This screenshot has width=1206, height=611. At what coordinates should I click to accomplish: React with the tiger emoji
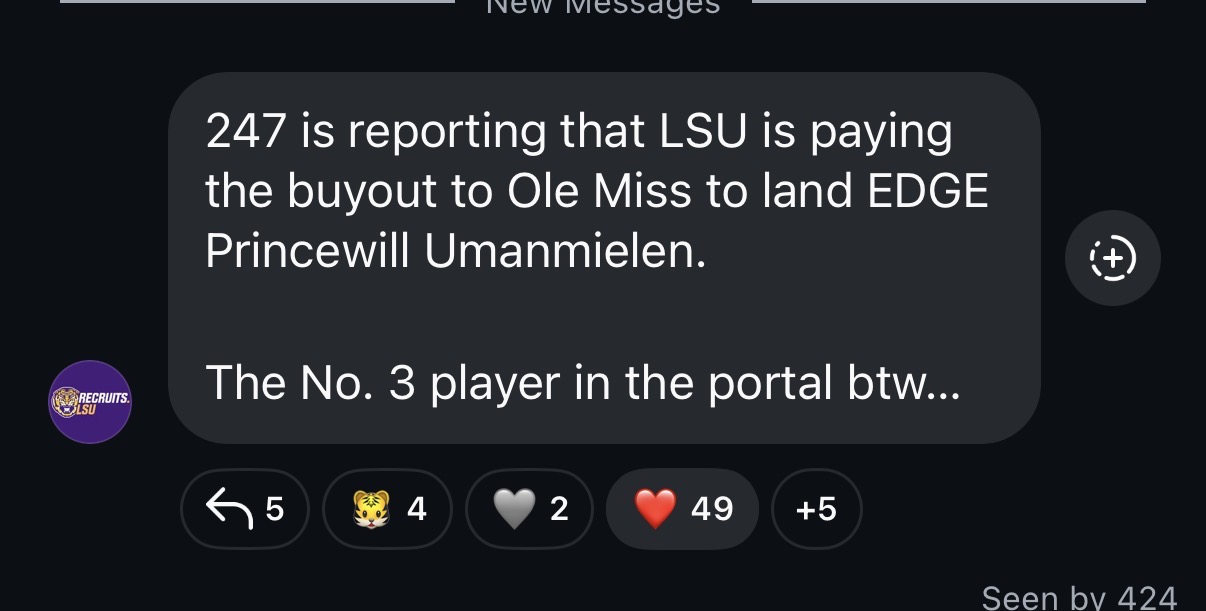pyautogui.click(x=388, y=509)
